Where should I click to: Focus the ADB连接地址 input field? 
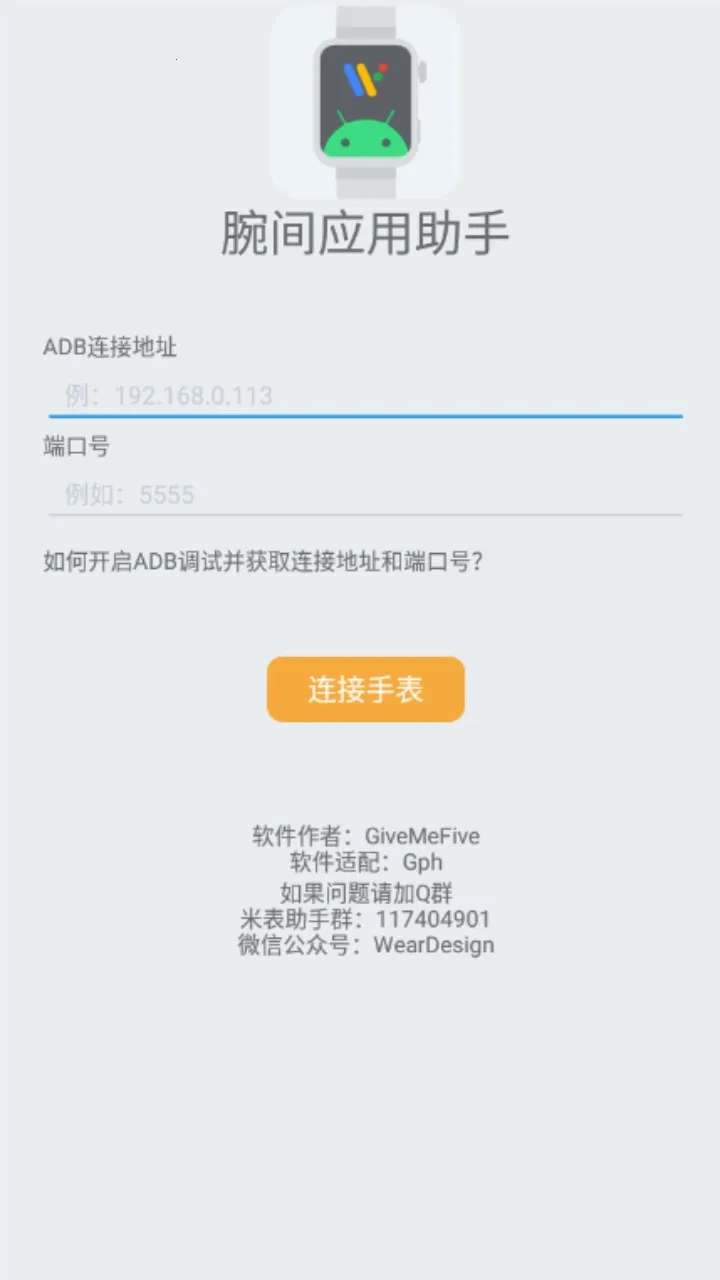[365, 395]
